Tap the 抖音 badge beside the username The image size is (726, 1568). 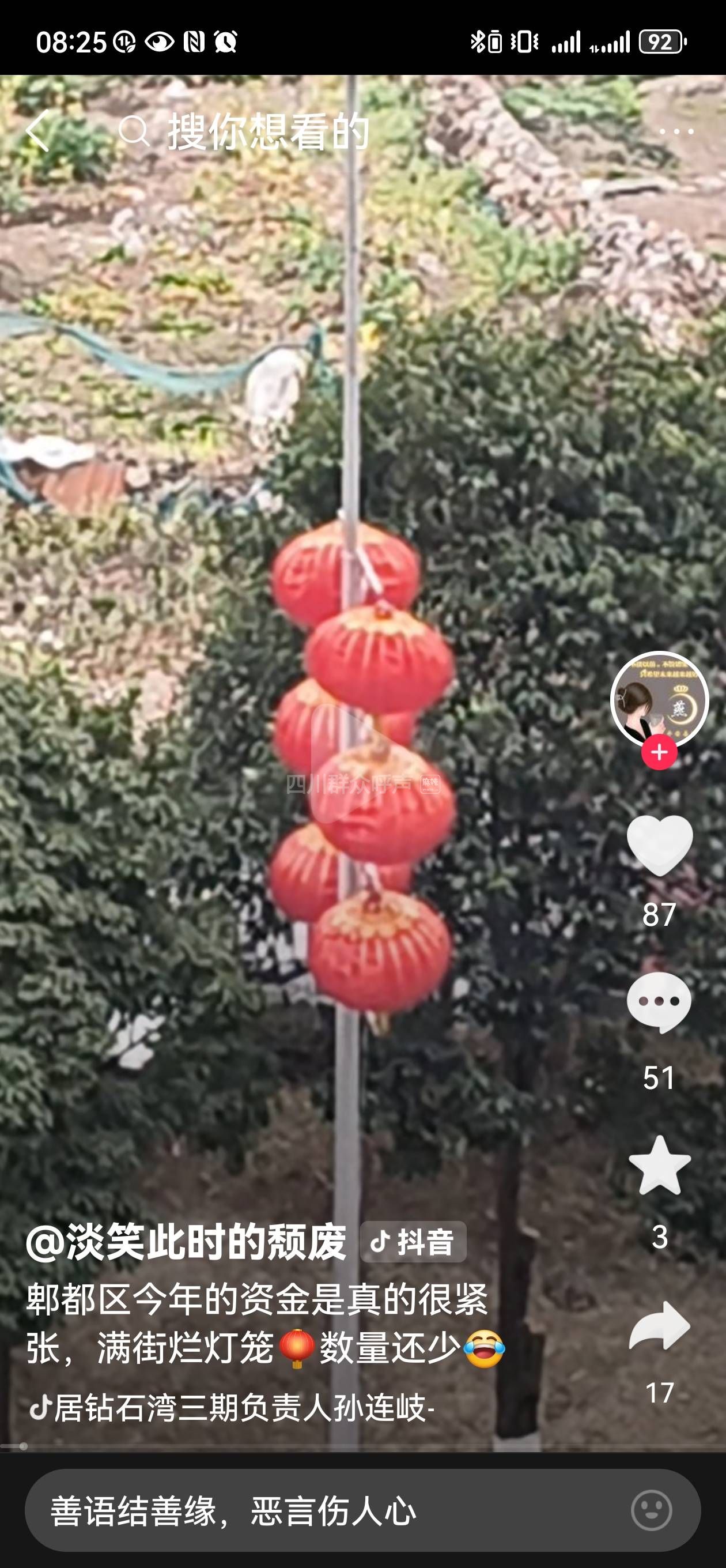[x=413, y=1242]
